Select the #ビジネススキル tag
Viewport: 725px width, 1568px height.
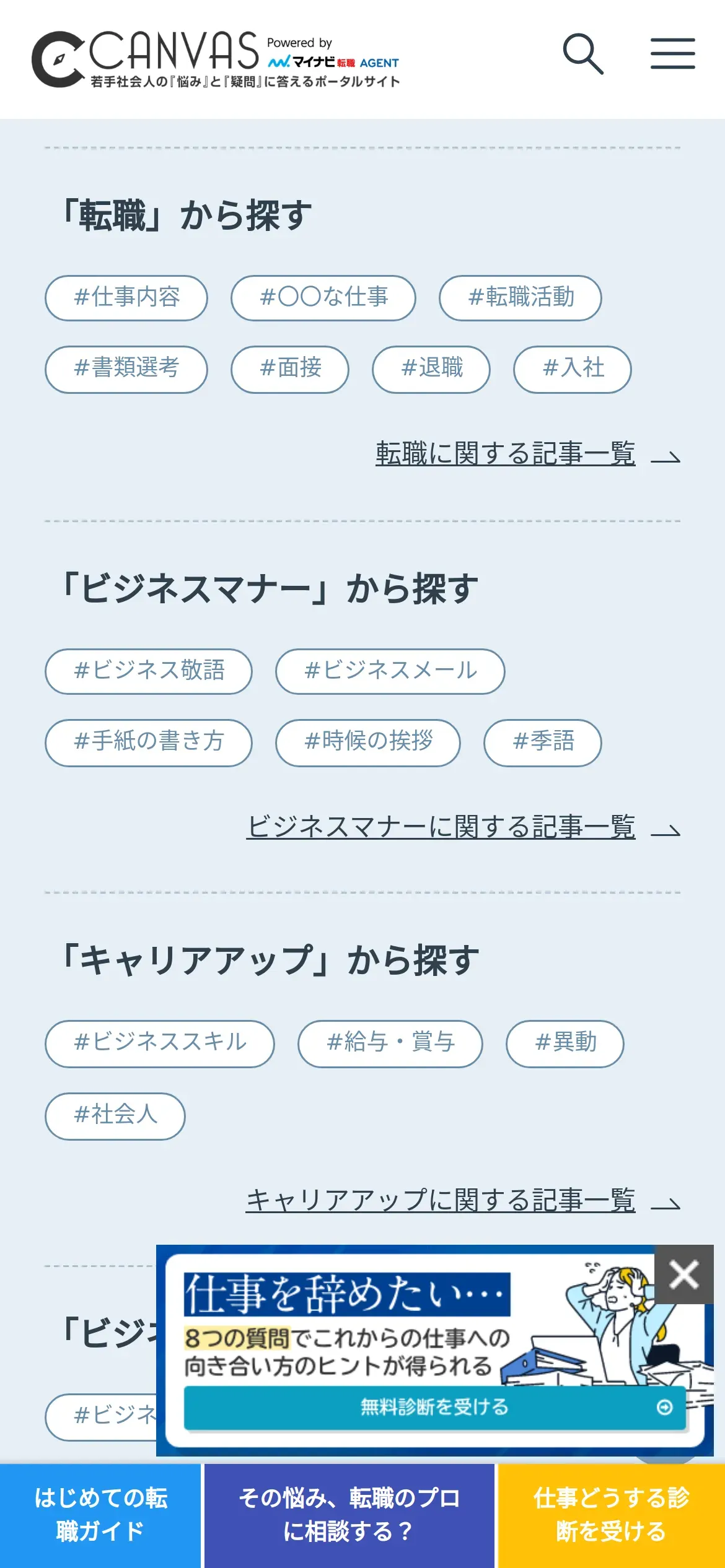coord(160,1043)
